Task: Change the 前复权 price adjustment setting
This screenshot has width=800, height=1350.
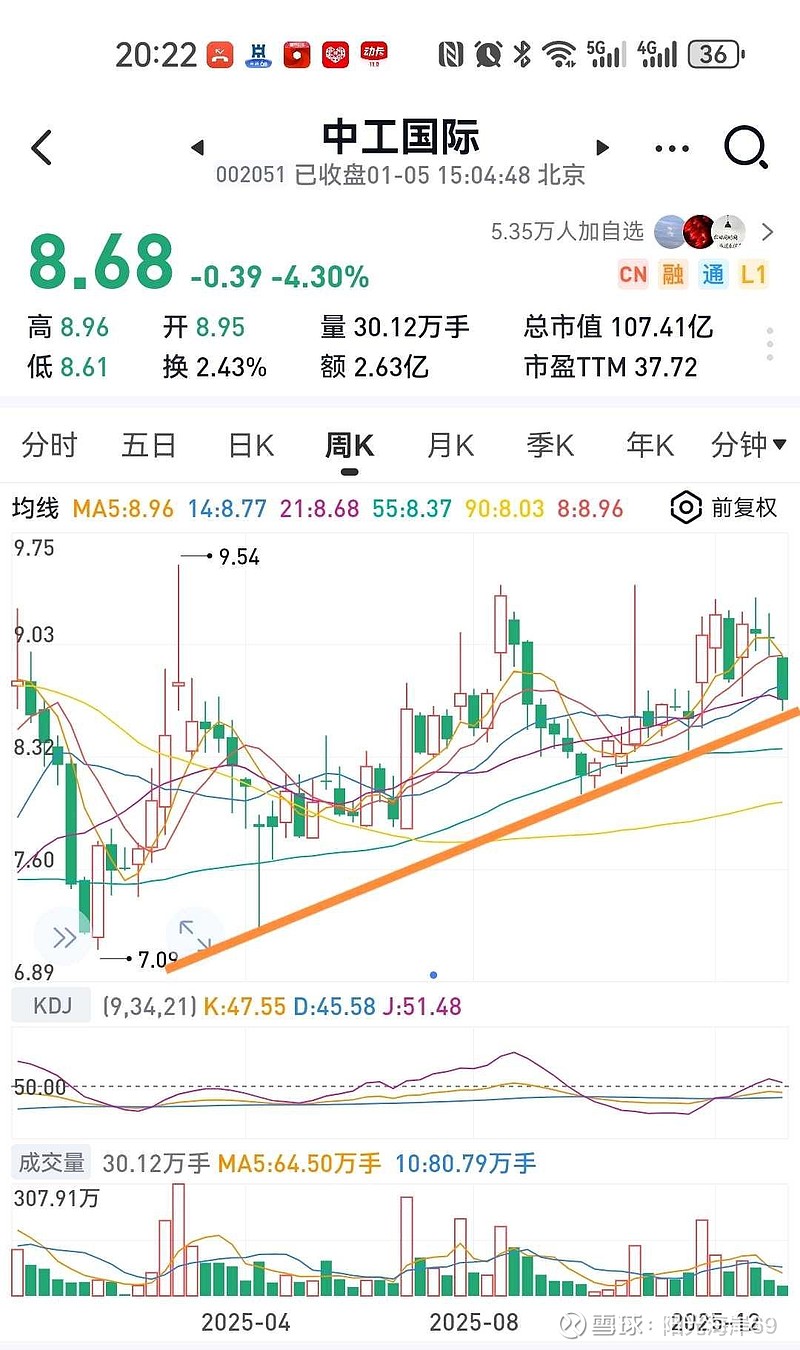Action: click(724, 508)
